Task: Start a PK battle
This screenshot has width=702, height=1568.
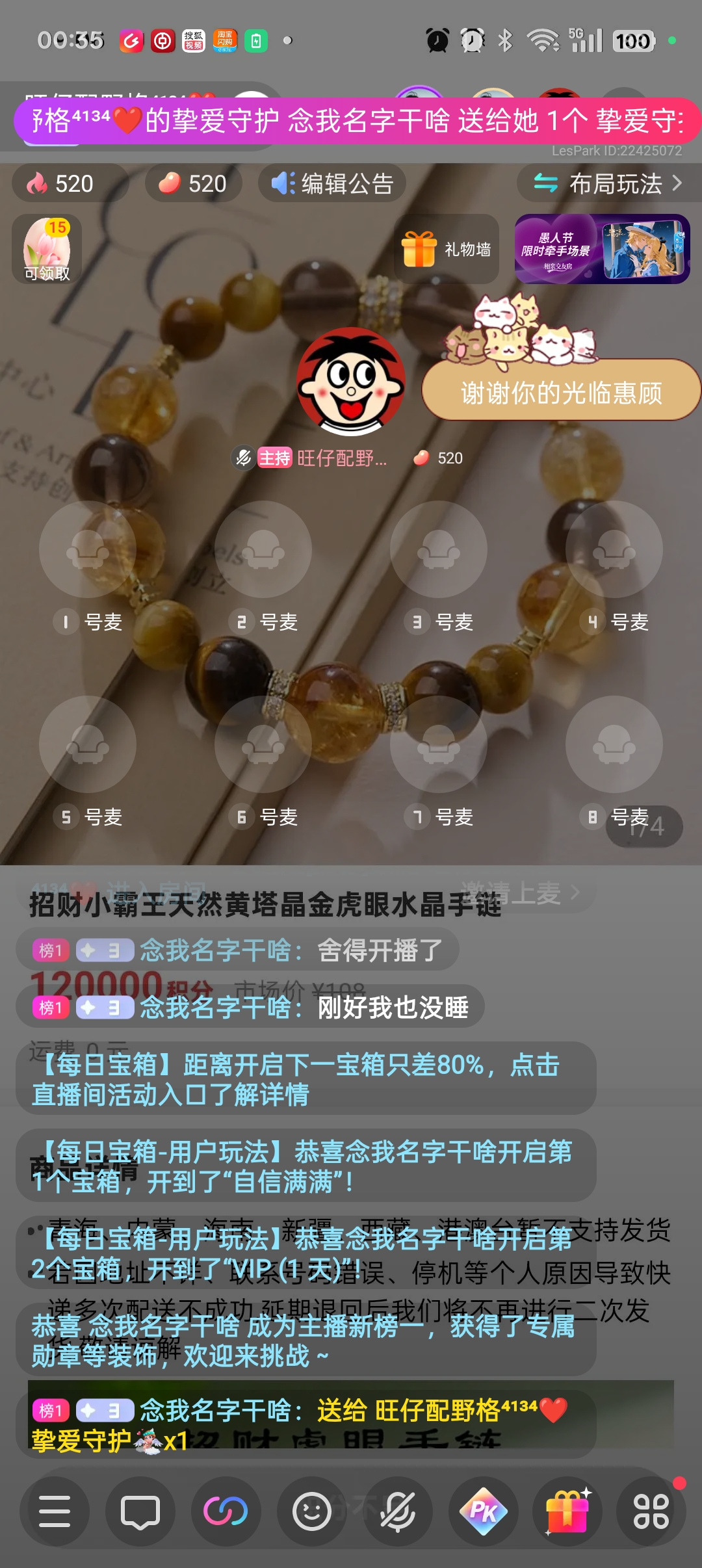Action: (484, 1511)
